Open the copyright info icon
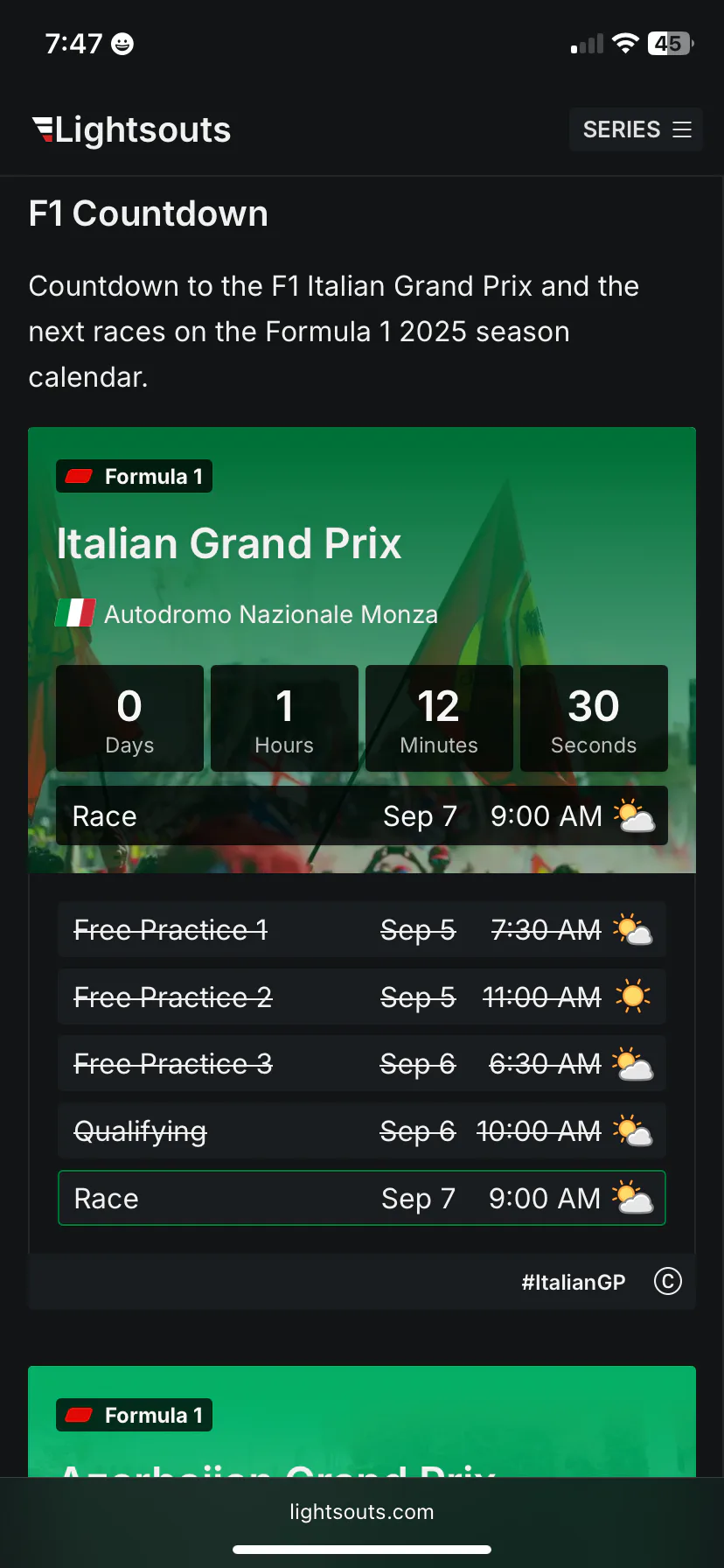Image resolution: width=724 pixels, height=1568 pixels. pyautogui.click(x=668, y=1282)
